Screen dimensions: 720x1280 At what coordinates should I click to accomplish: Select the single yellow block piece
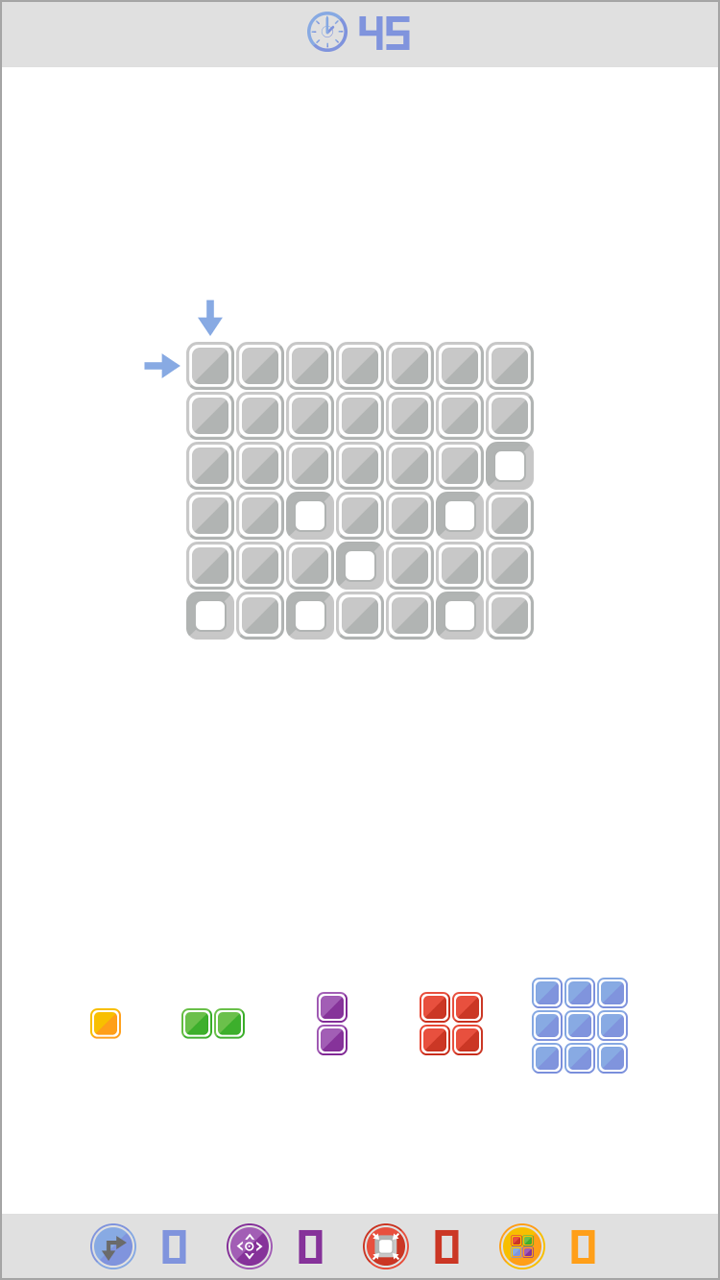coord(104,1023)
